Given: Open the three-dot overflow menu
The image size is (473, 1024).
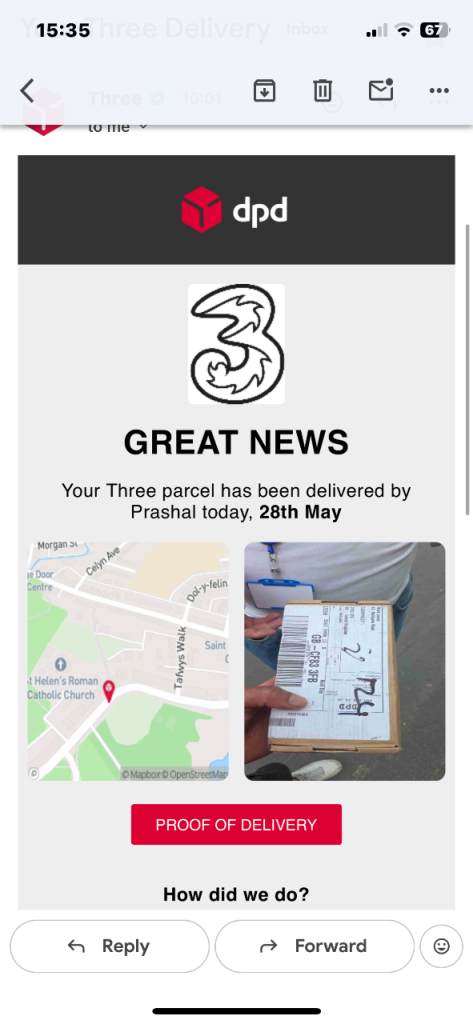Looking at the screenshot, I should (439, 91).
